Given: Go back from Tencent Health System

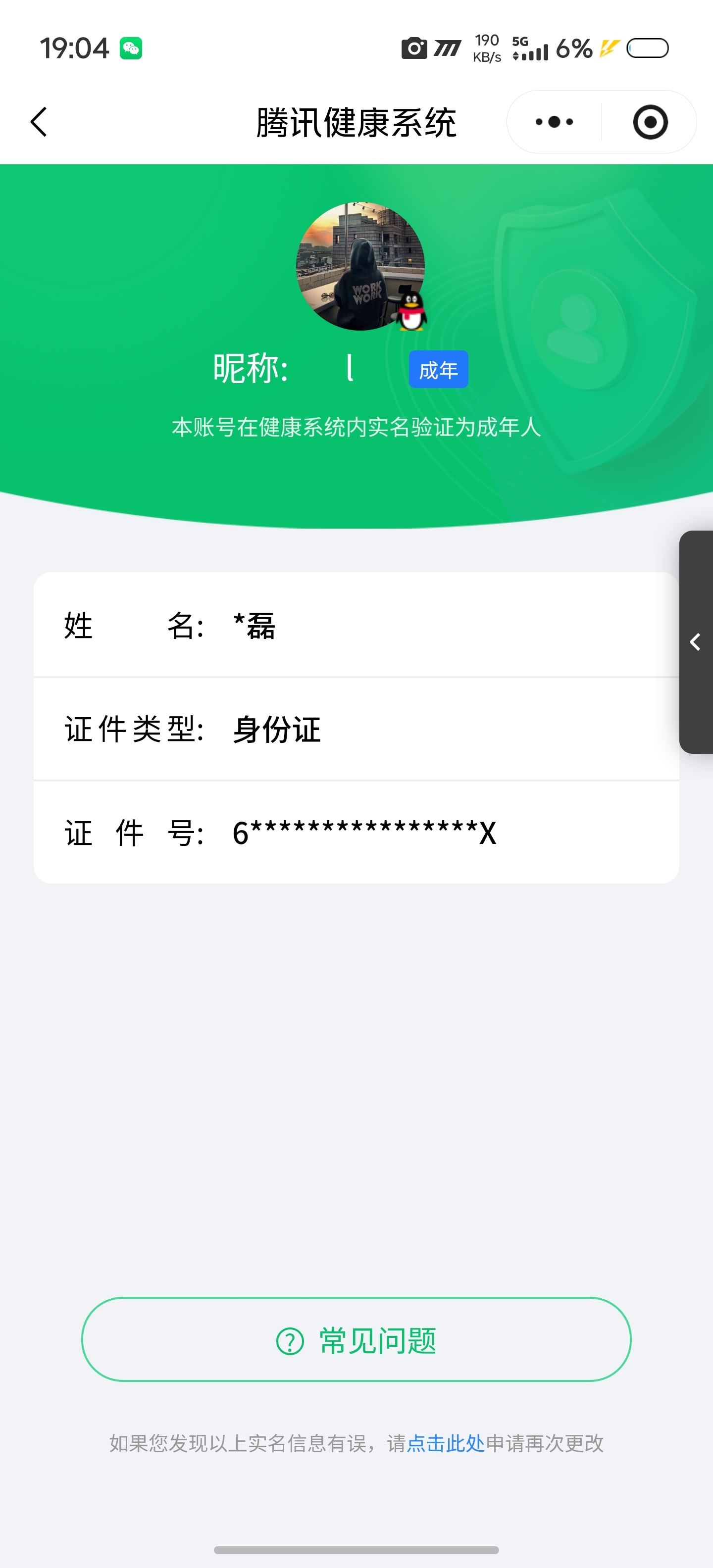Looking at the screenshot, I should 39,122.
